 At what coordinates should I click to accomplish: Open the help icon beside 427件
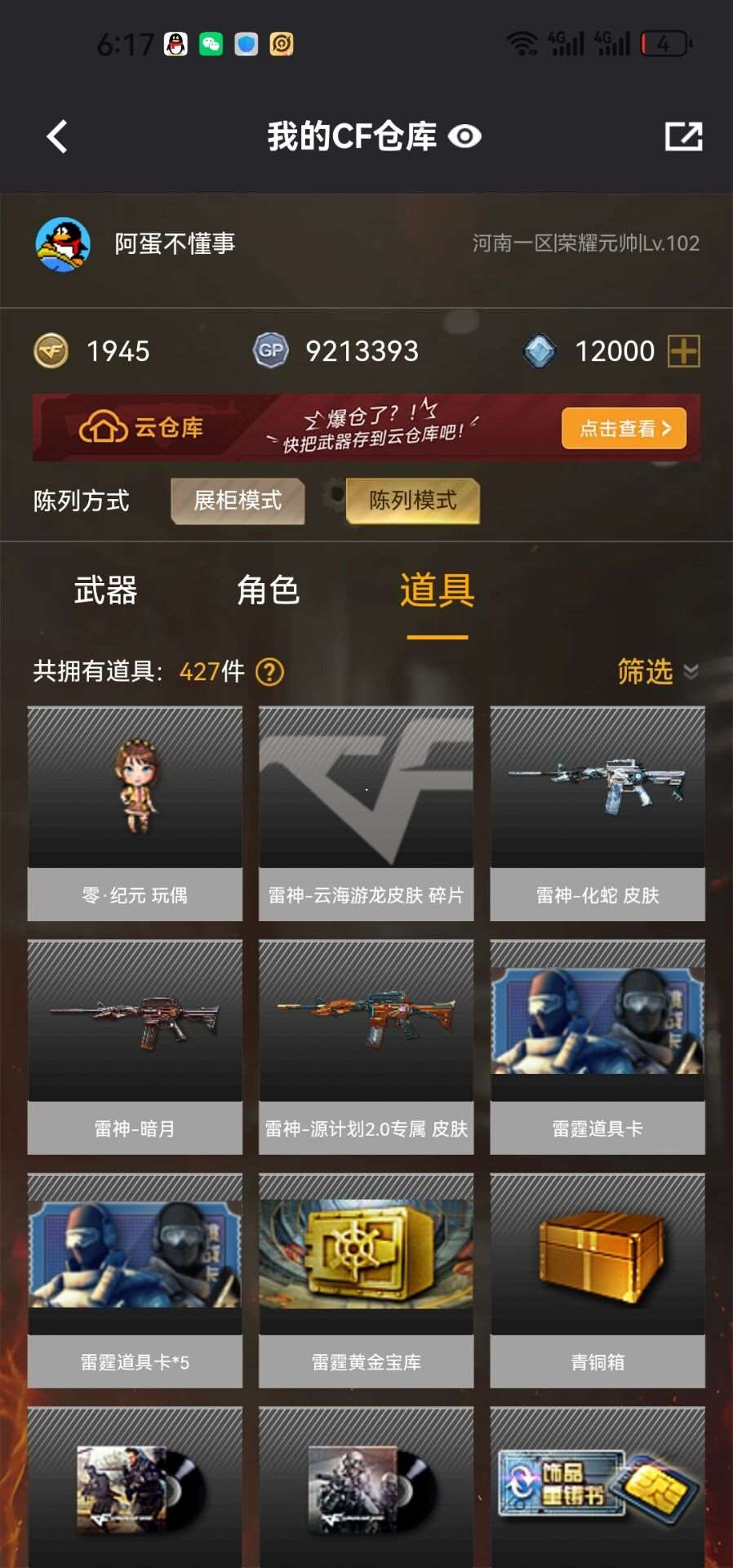tap(269, 672)
